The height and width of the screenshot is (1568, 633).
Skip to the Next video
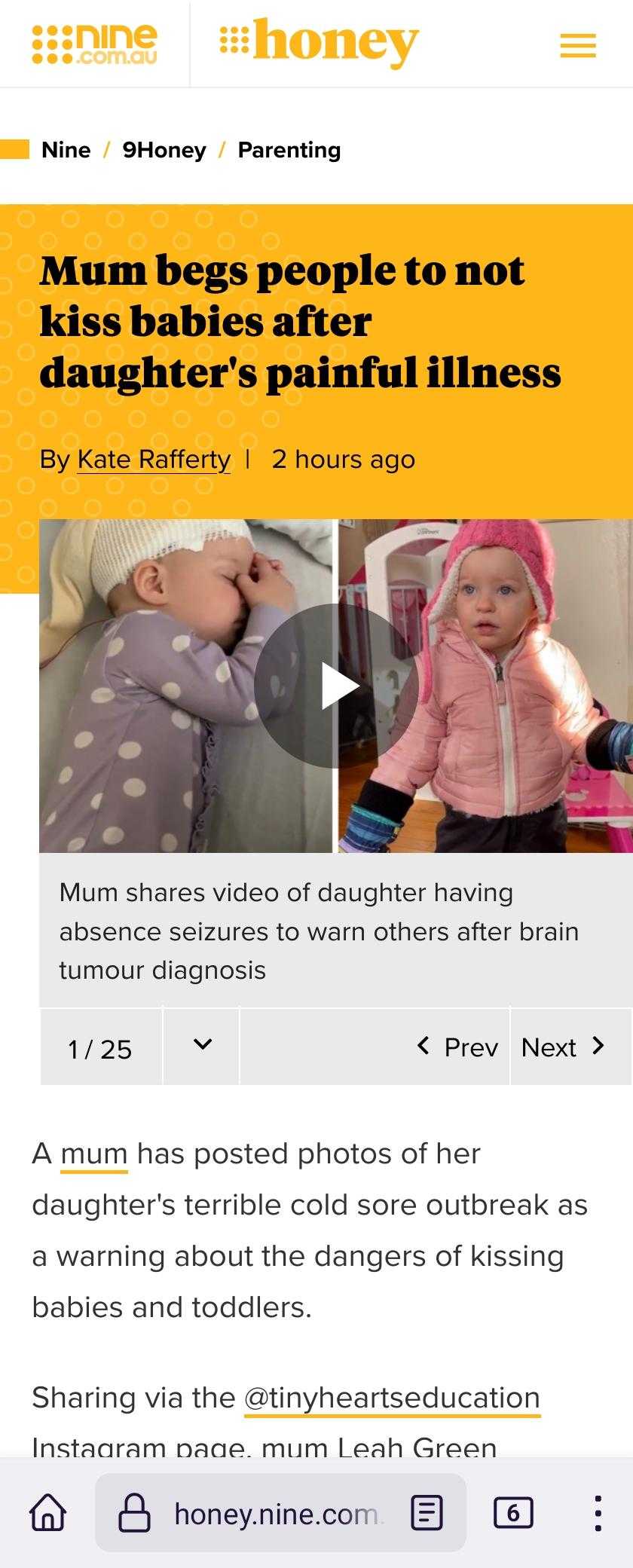pyautogui.click(x=564, y=1047)
